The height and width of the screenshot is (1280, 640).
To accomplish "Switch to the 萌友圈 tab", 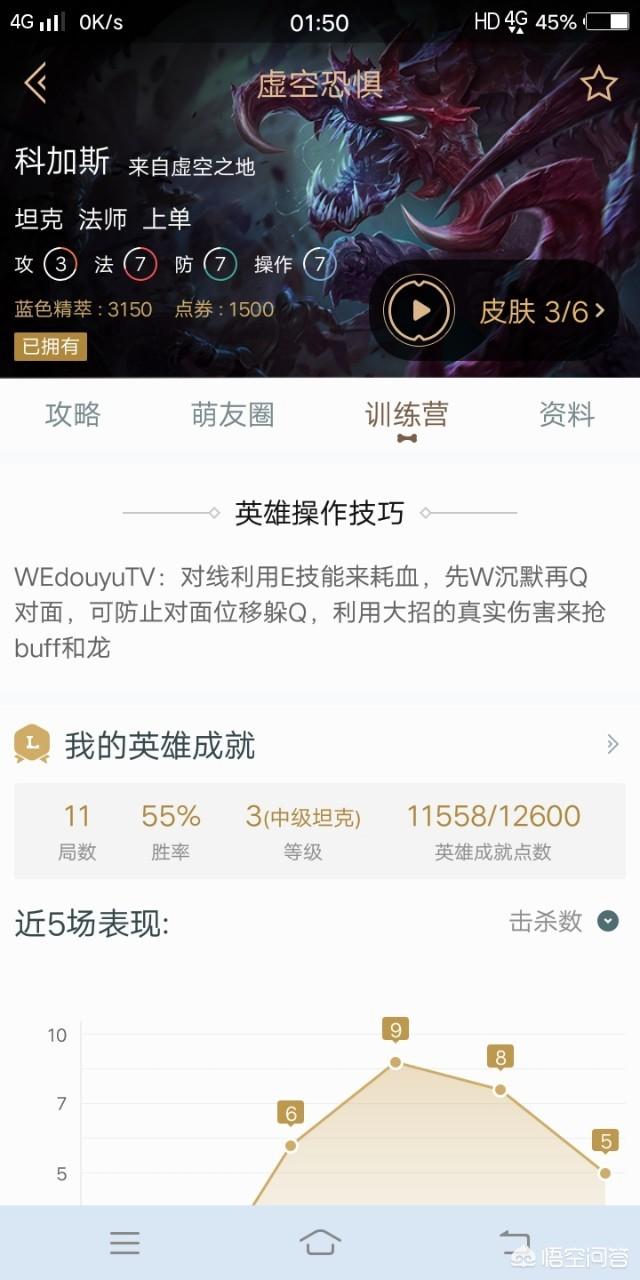I will (233, 414).
